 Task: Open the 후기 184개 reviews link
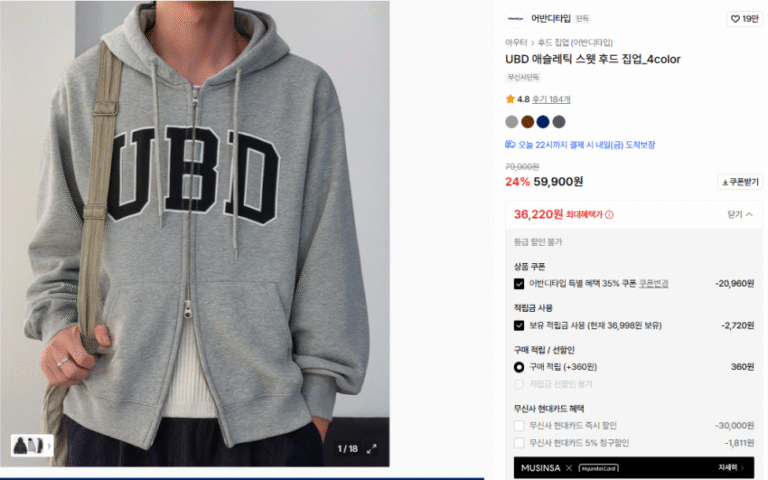point(551,99)
